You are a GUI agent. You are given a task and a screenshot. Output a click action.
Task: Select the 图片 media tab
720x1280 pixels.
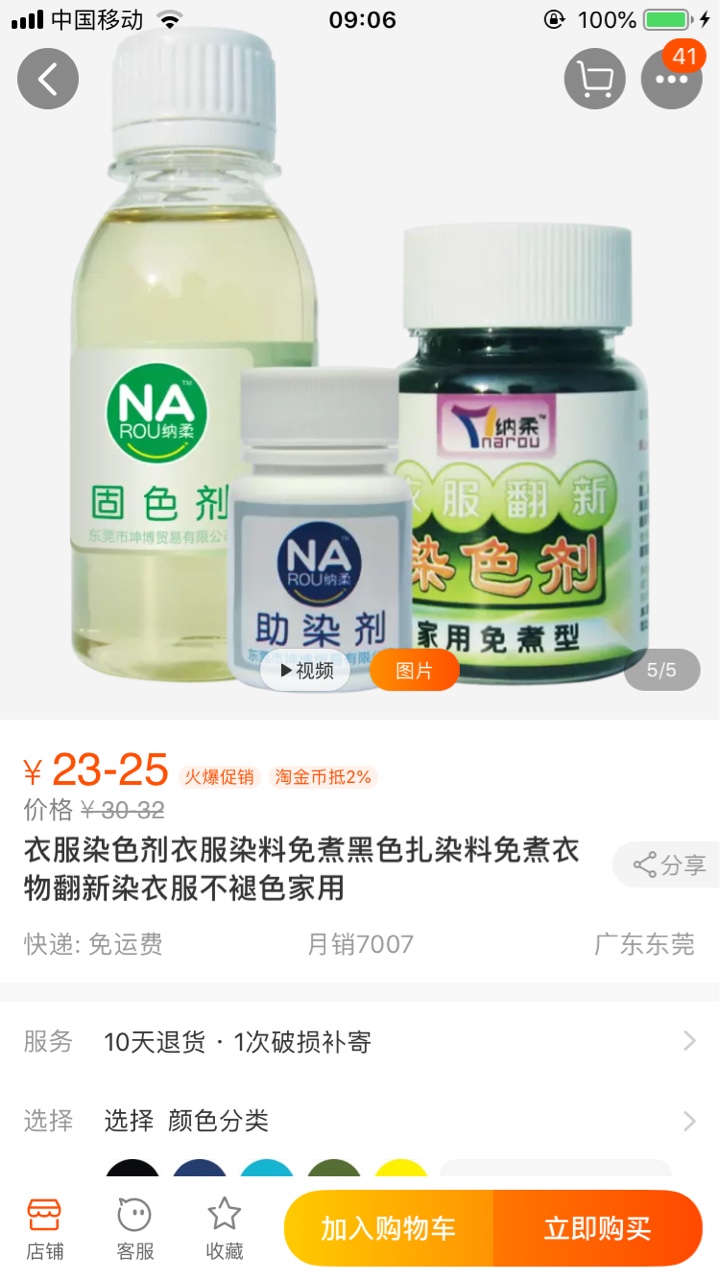click(x=414, y=670)
